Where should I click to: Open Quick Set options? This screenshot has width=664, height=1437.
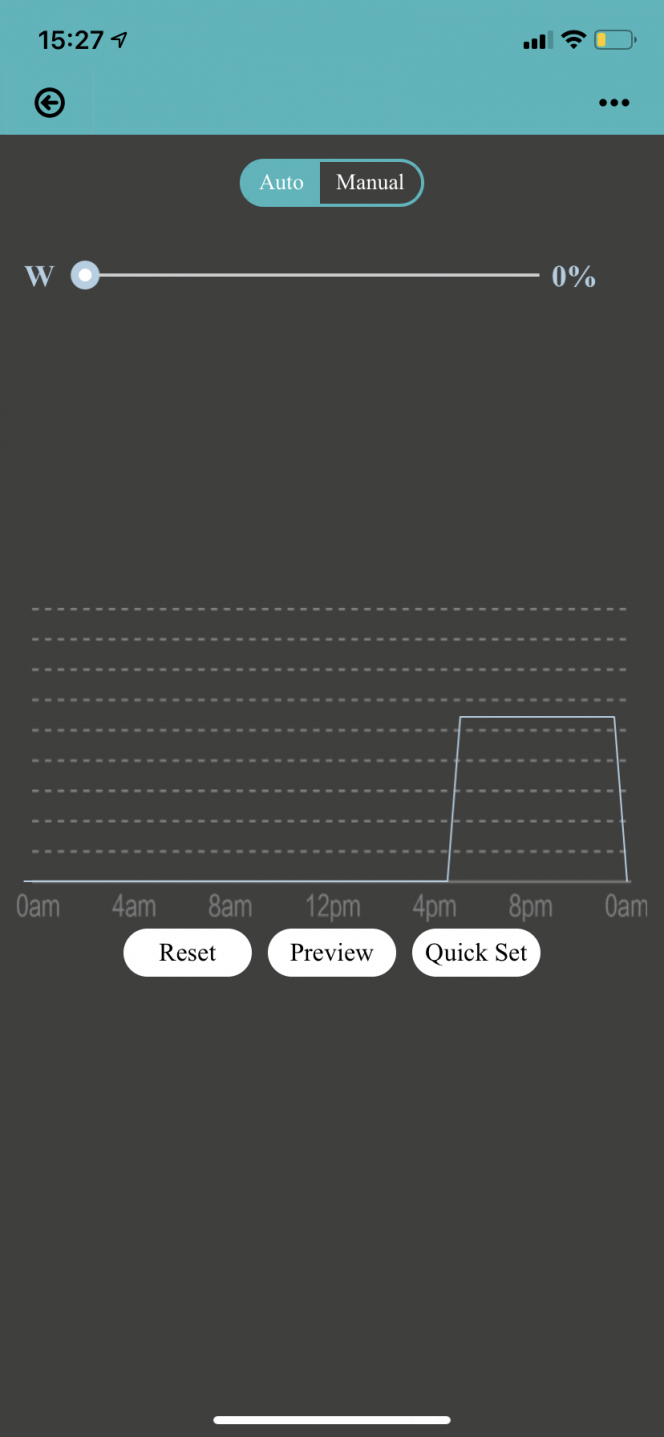[476, 953]
